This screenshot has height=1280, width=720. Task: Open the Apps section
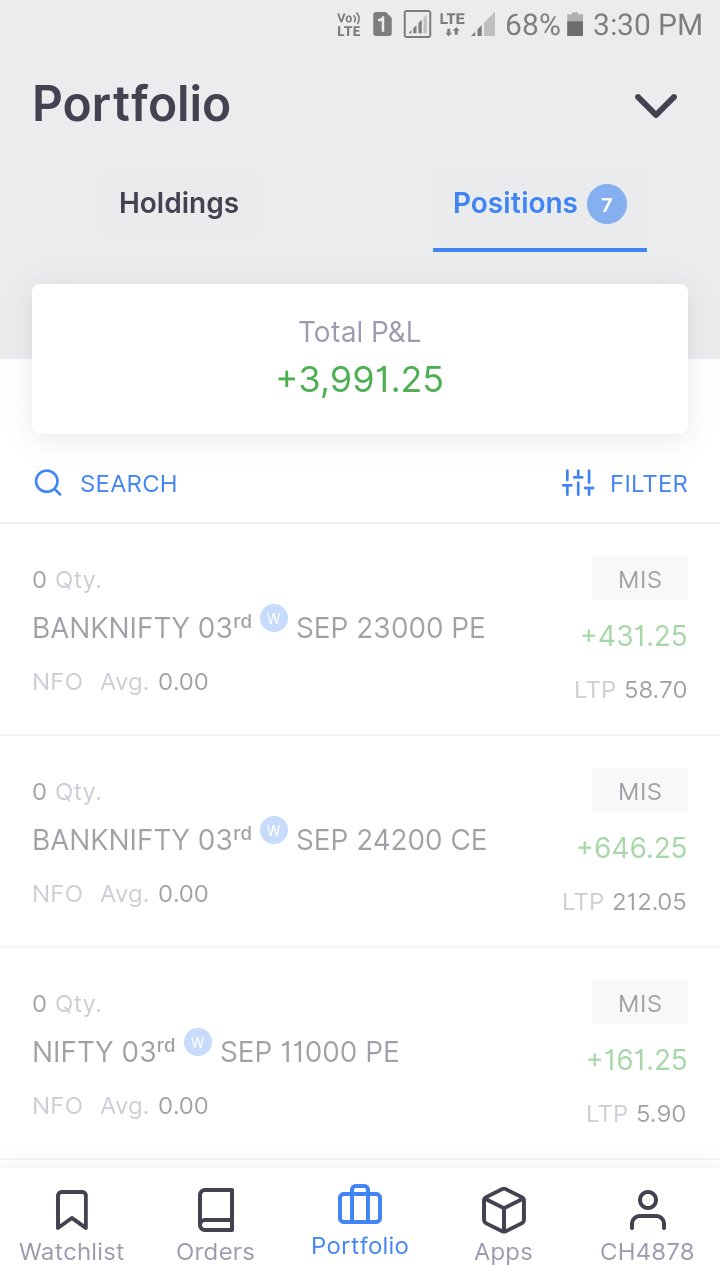pyautogui.click(x=504, y=1225)
